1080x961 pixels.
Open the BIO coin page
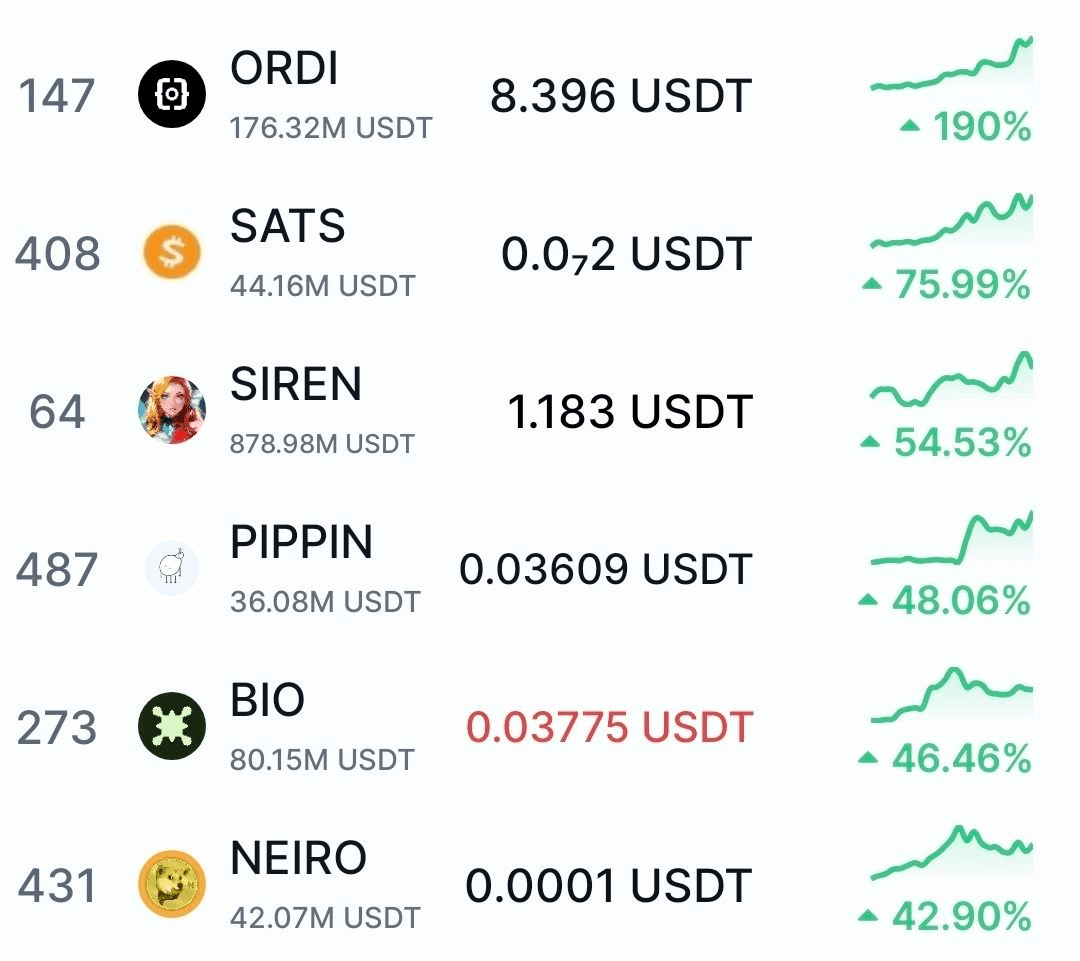[x=267, y=701]
